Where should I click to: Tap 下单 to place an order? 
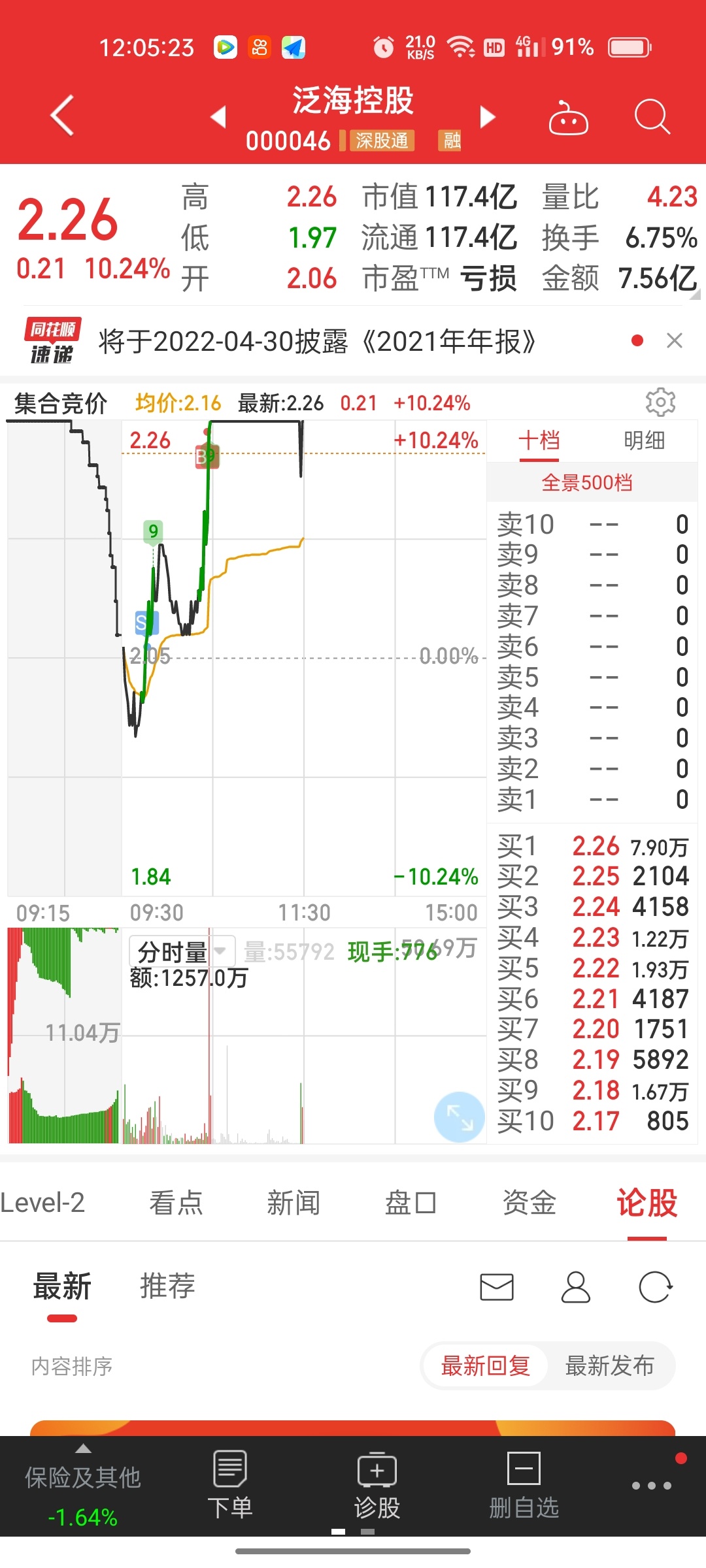[x=229, y=1484]
